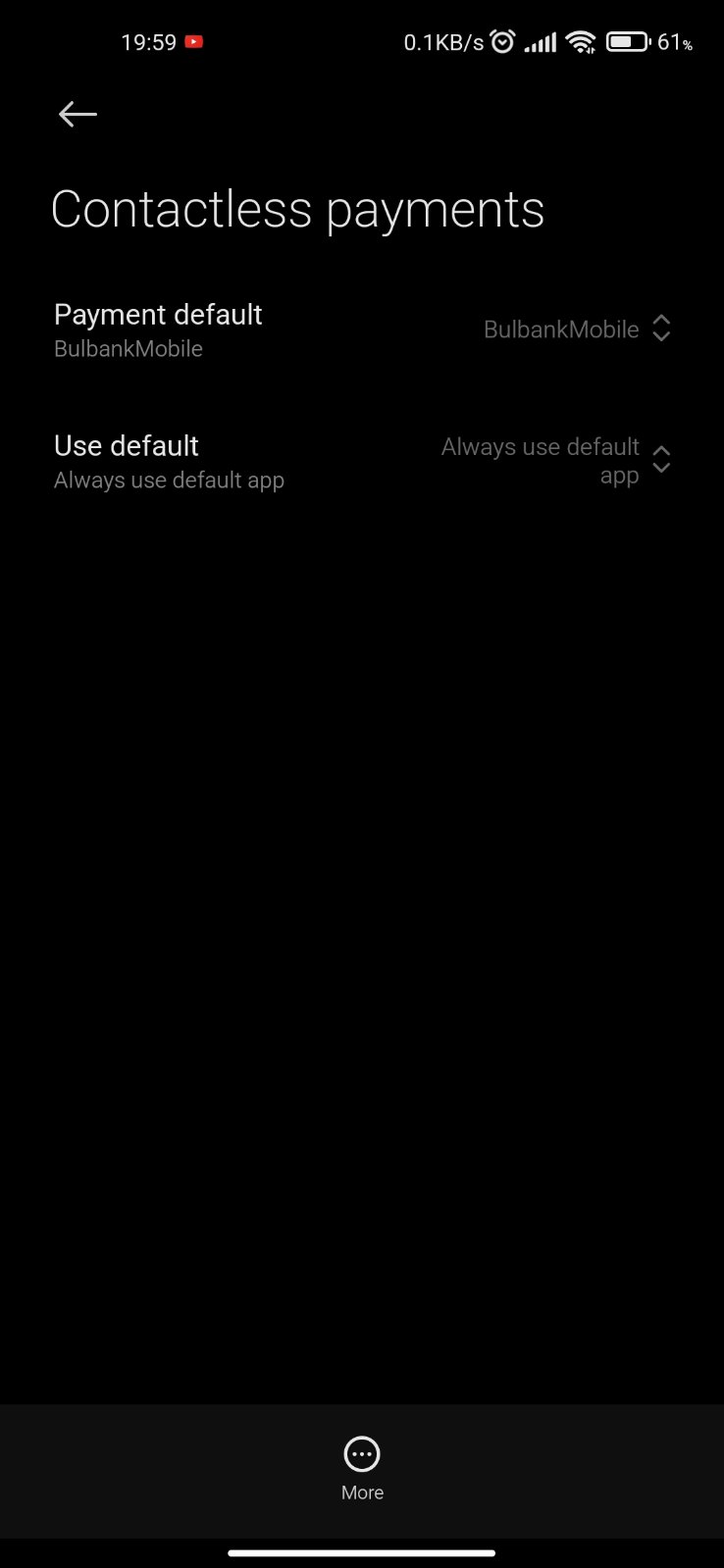The height and width of the screenshot is (1568, 724).
Task: Open the More options button
Action: [362, 1469]
